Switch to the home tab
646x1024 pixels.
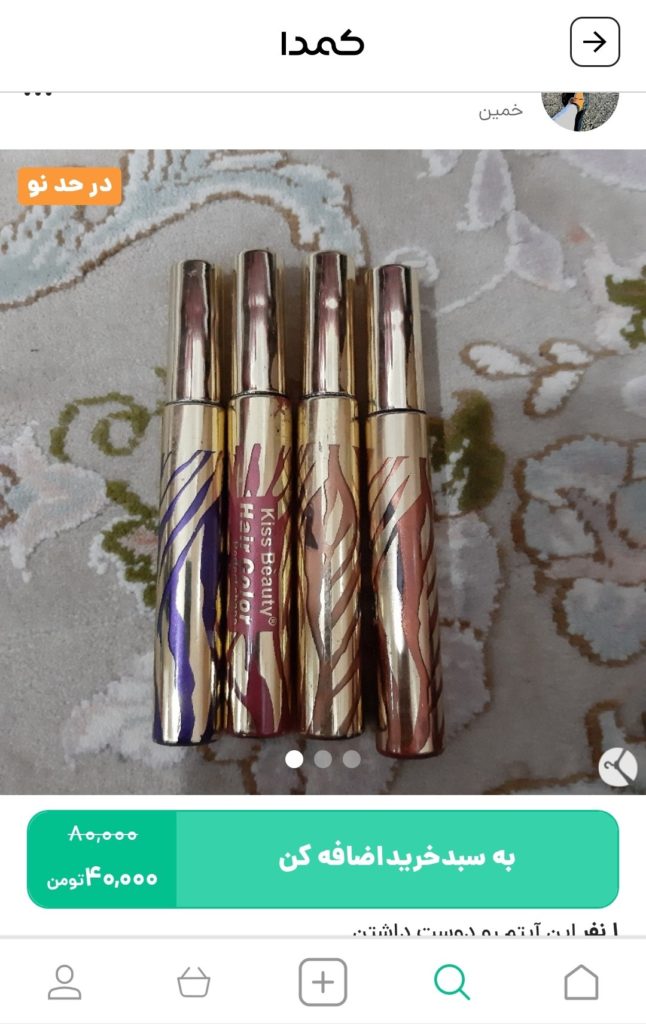pyautogui.click(x=581, y=982)
